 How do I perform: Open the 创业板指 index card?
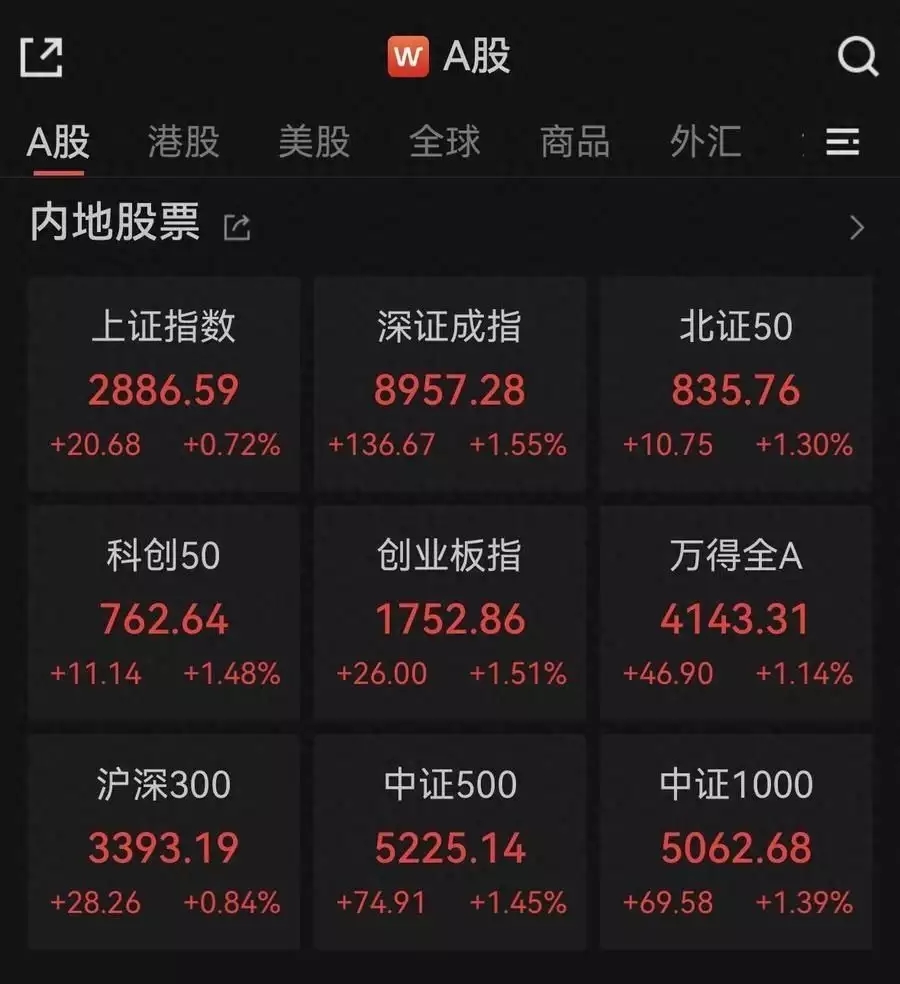[450, 614]
